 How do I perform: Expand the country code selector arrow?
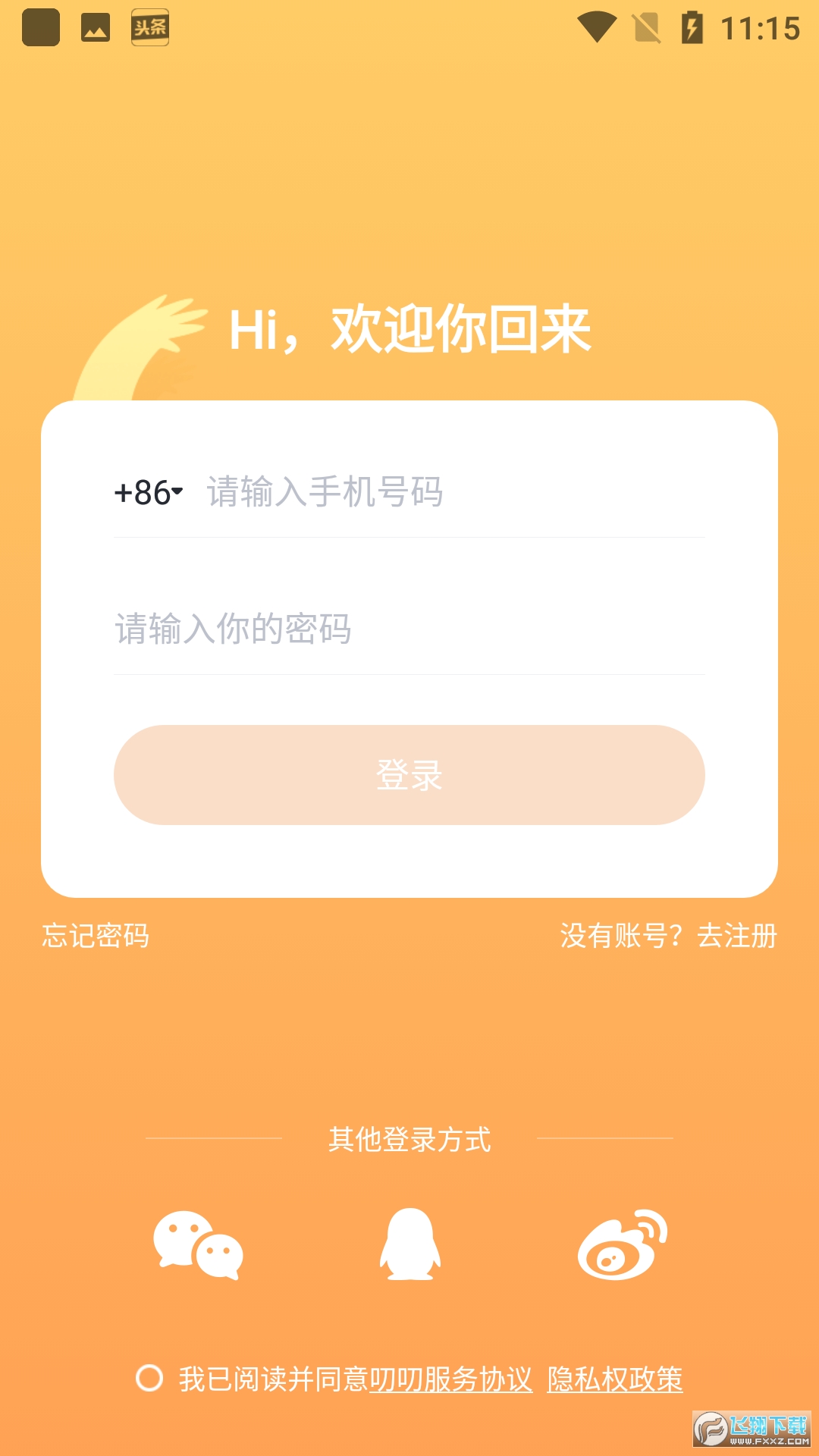coord(177,493)
